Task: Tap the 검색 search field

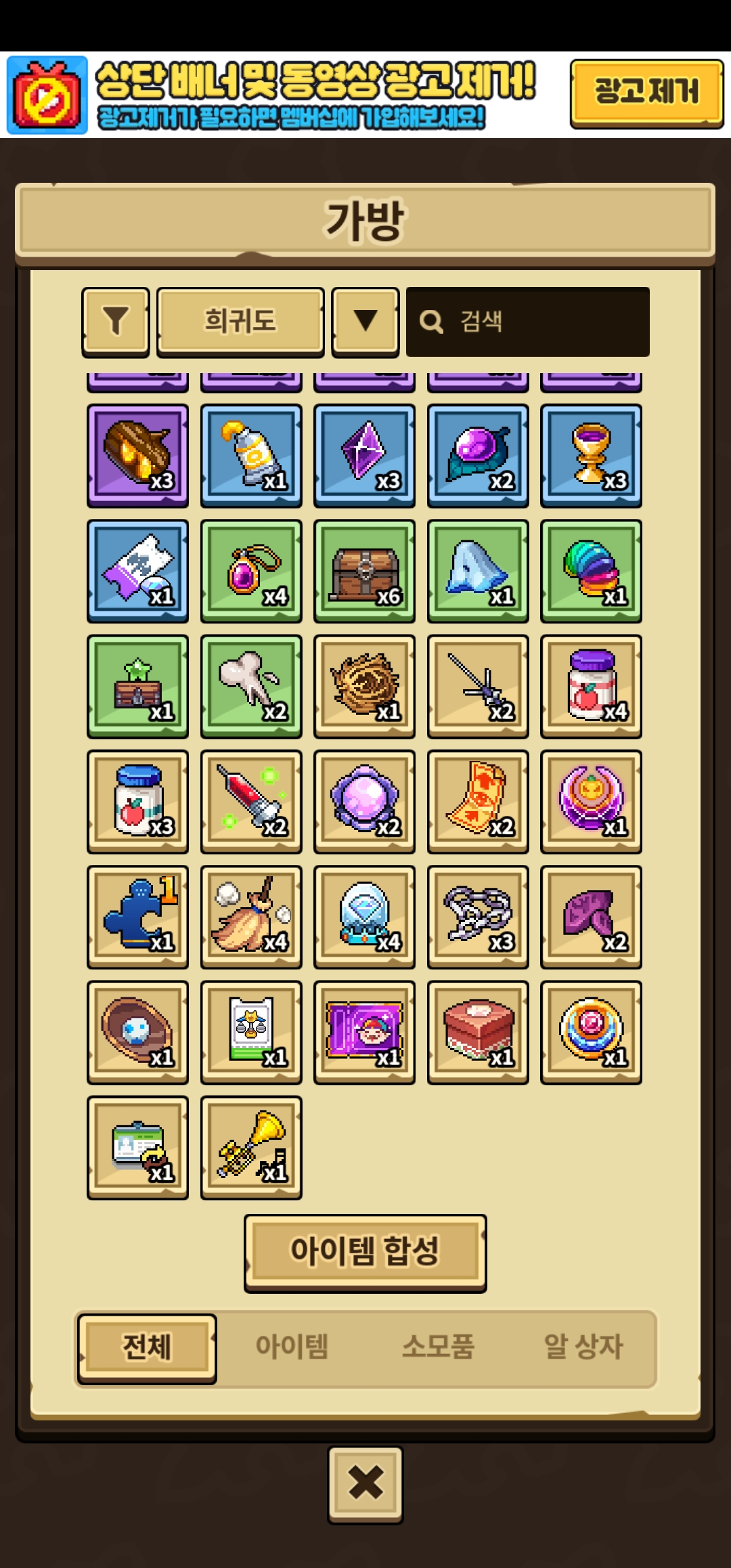Action: 528,322
